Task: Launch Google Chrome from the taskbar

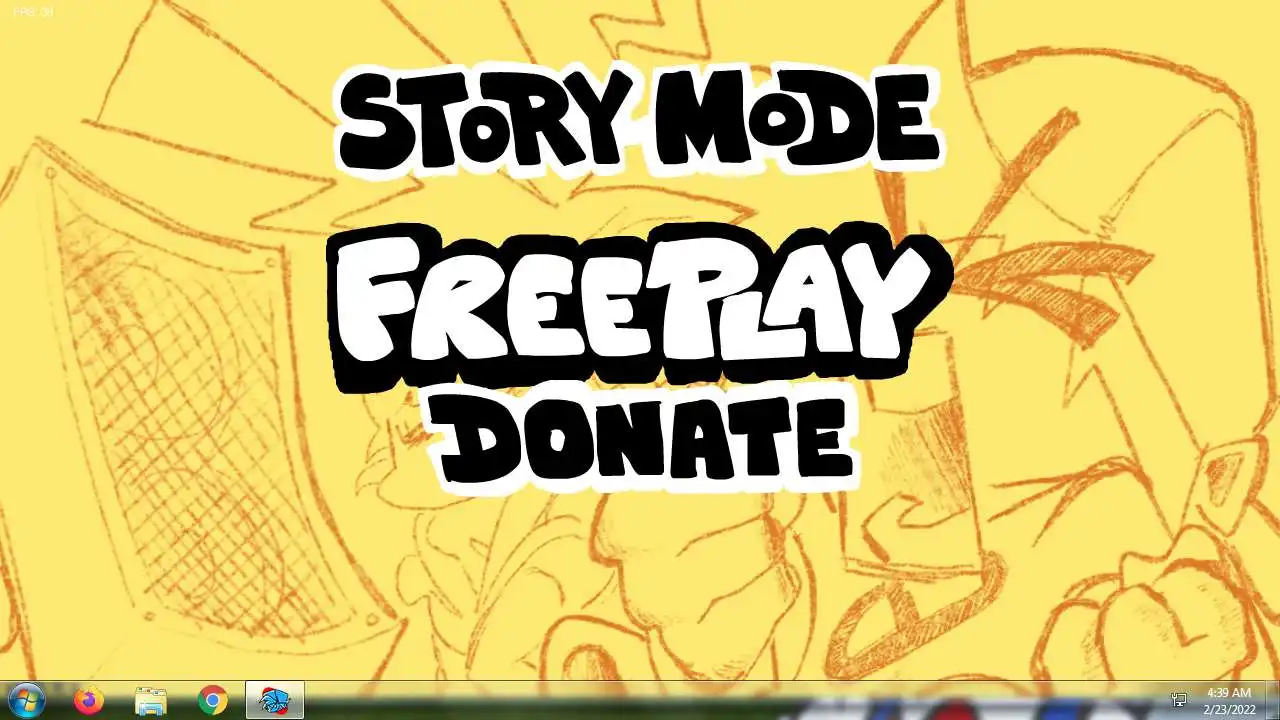Action: (212, 700)
